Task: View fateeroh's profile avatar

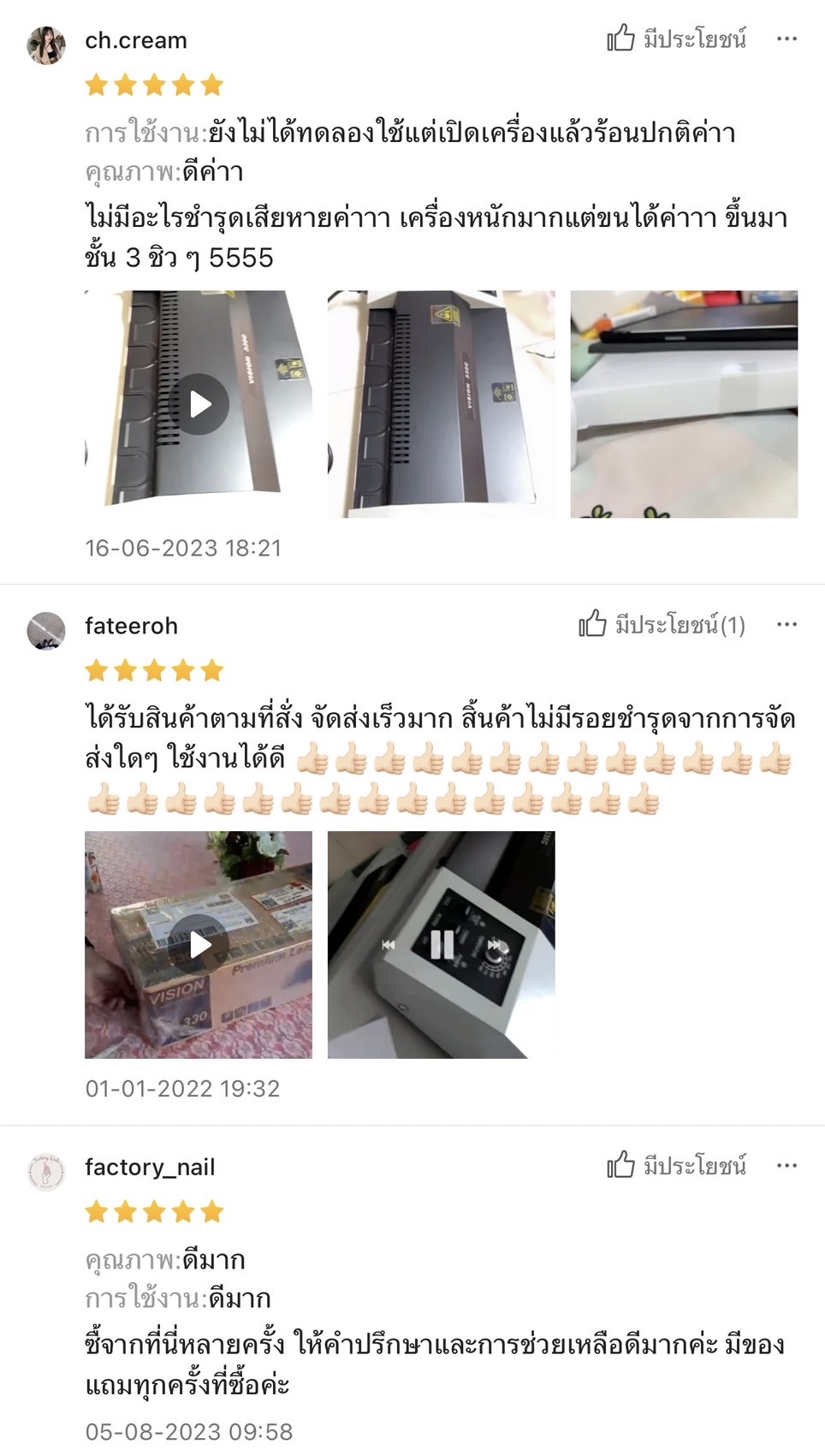Action: (x=46, y=632)
